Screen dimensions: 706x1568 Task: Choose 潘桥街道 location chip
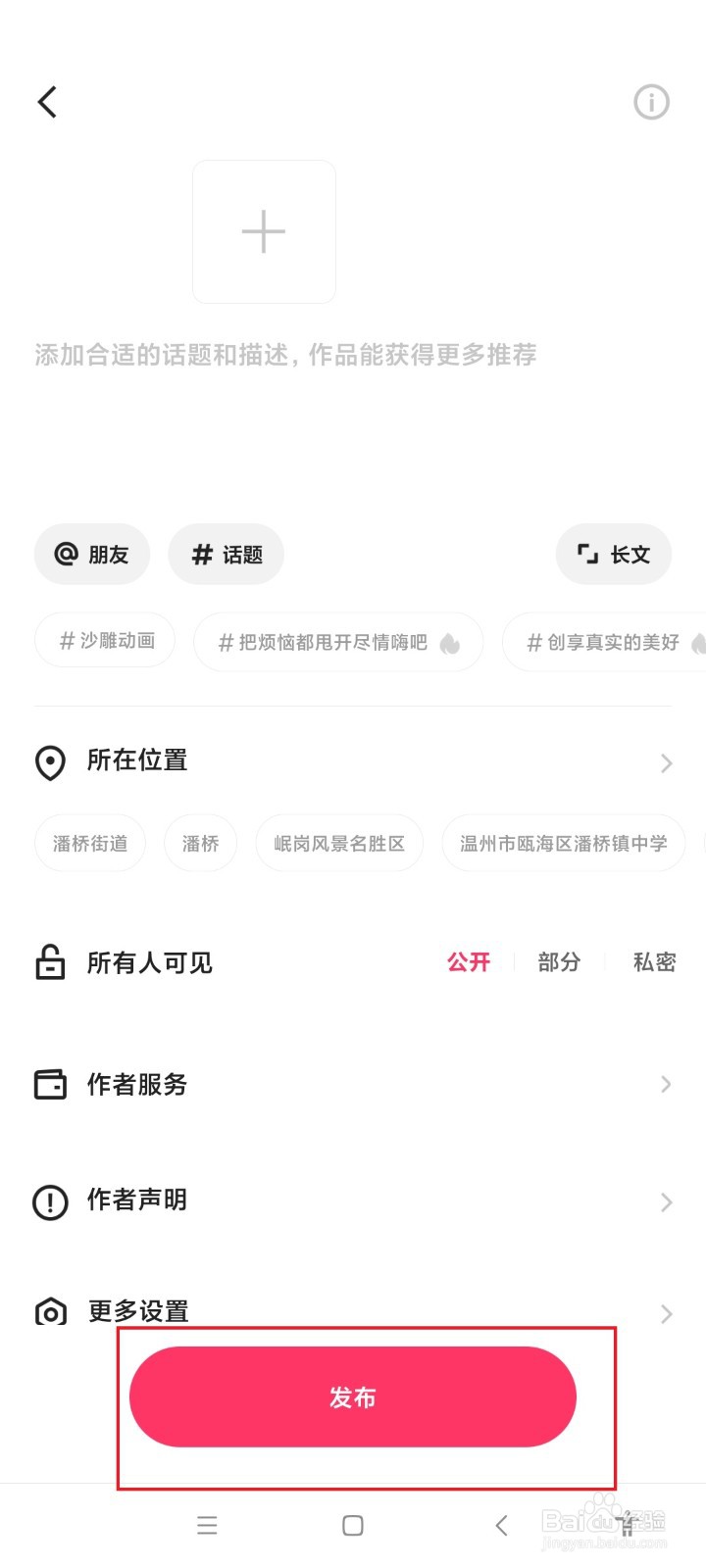90,844
